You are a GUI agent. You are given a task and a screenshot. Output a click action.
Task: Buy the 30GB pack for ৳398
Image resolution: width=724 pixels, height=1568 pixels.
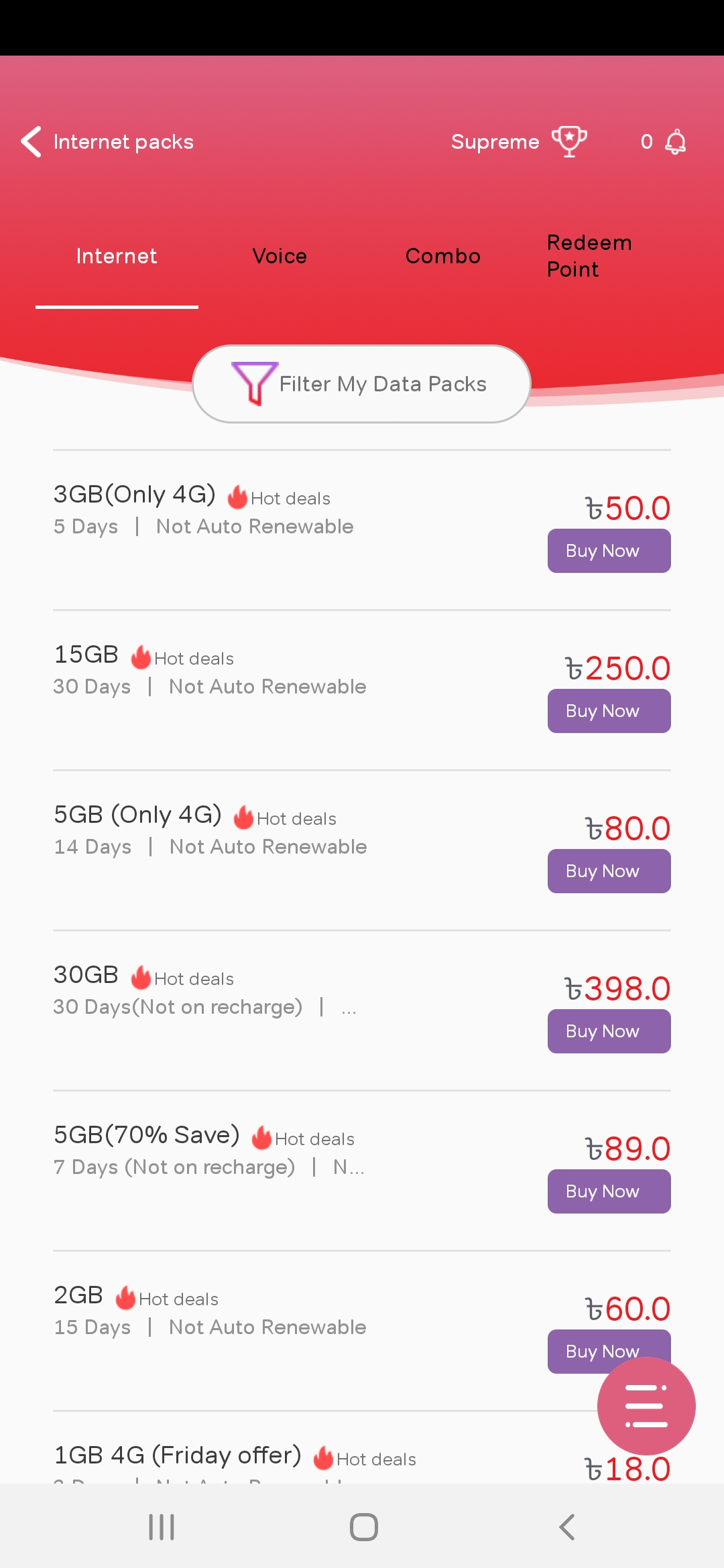[x=609, y=1031]
